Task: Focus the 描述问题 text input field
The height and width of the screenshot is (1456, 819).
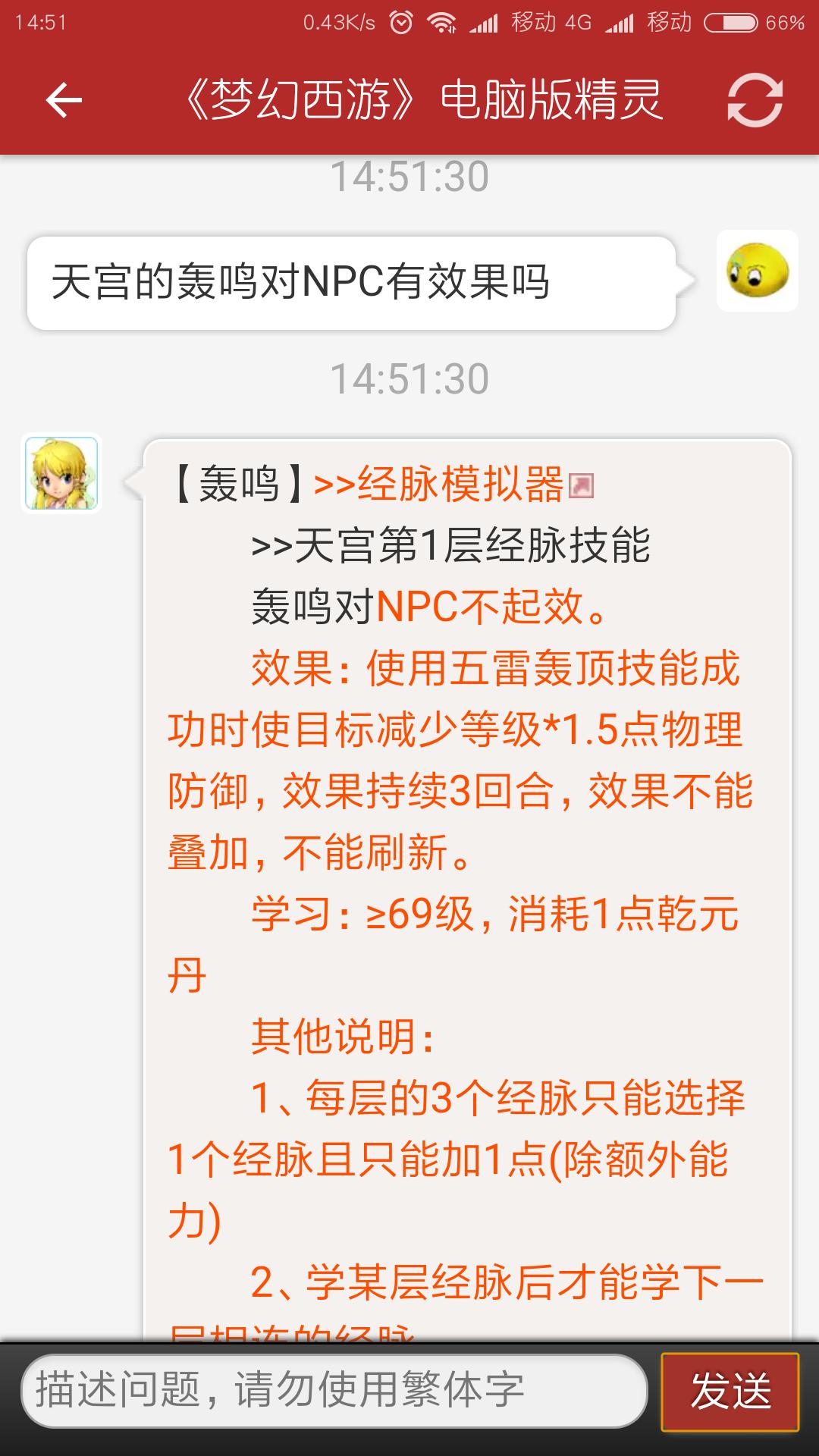Action: [334, 1391]
